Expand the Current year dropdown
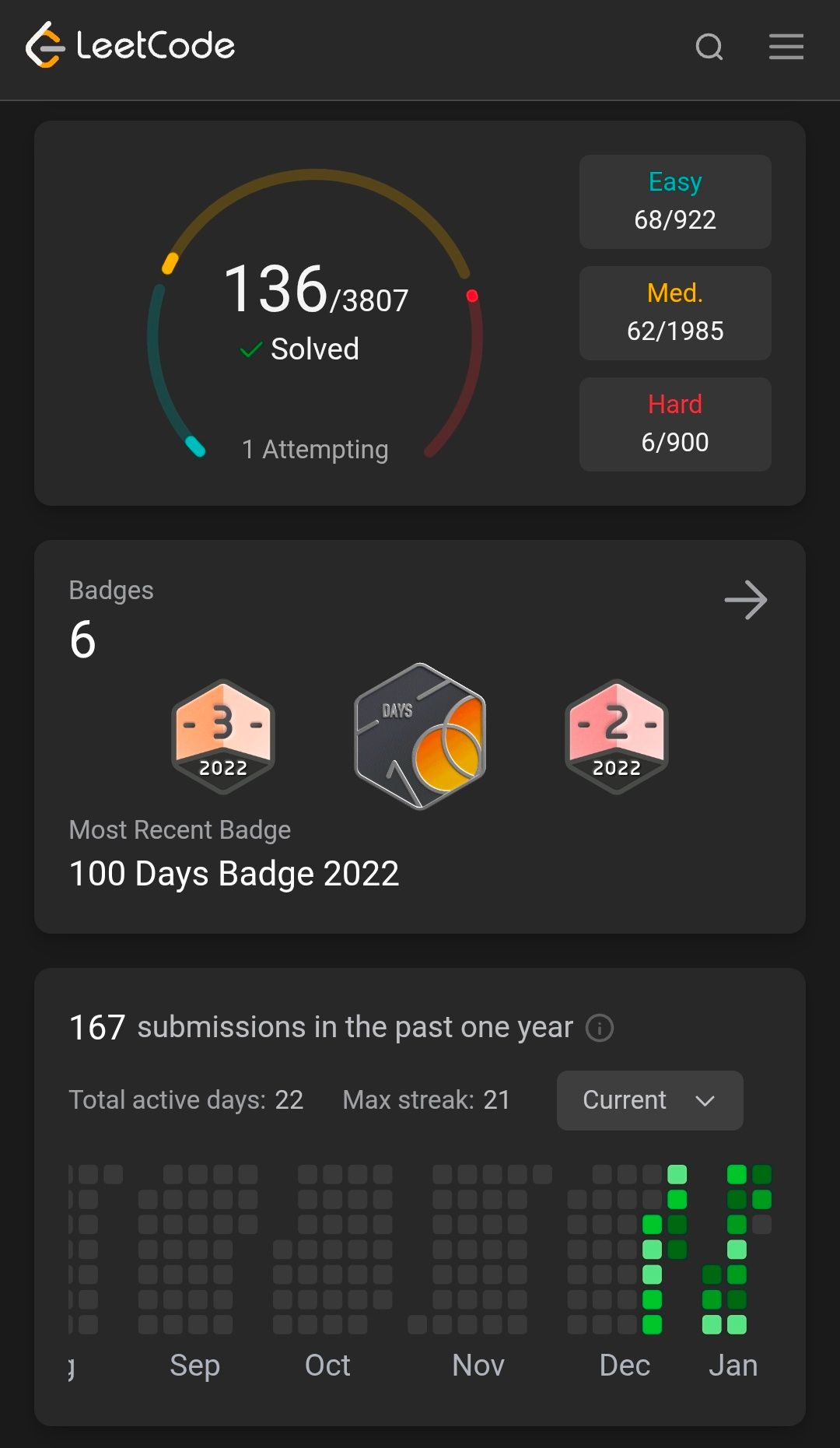Screen dimensions: 840x1448 coord(649,1100)
